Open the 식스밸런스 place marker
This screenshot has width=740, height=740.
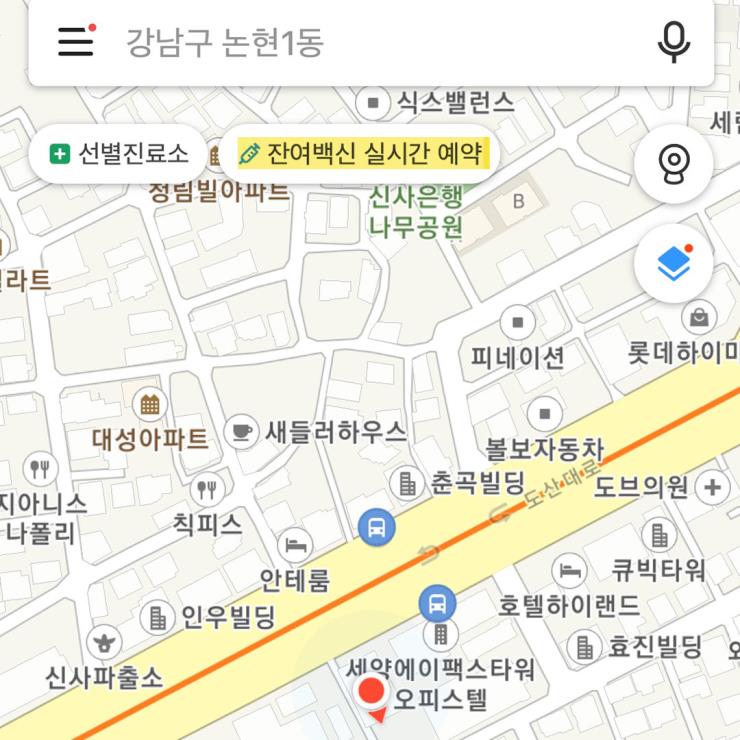tap(374, 101)
